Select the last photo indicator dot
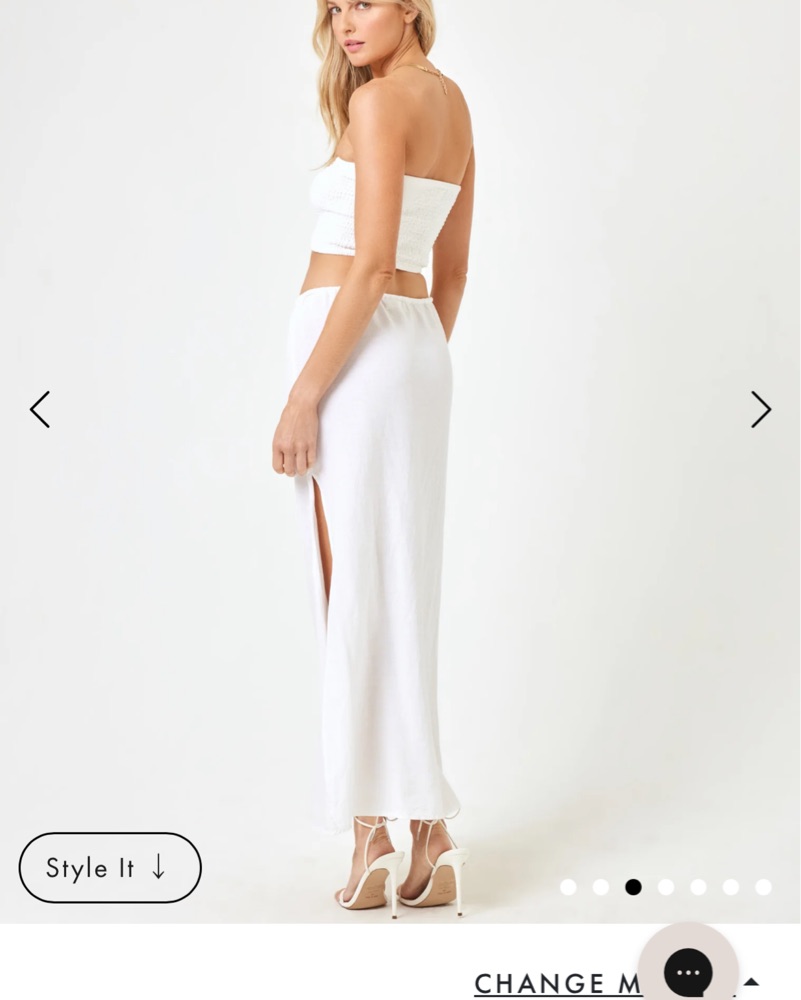This screenshot has width=801, height=1000. [x=763, y=887]
